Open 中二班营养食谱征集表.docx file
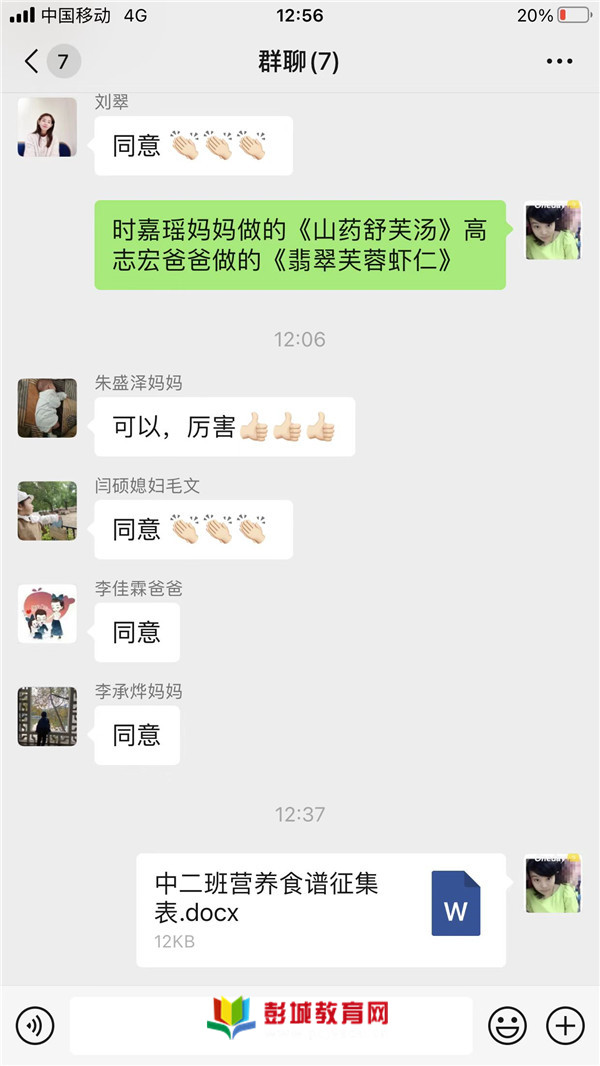 320,910
